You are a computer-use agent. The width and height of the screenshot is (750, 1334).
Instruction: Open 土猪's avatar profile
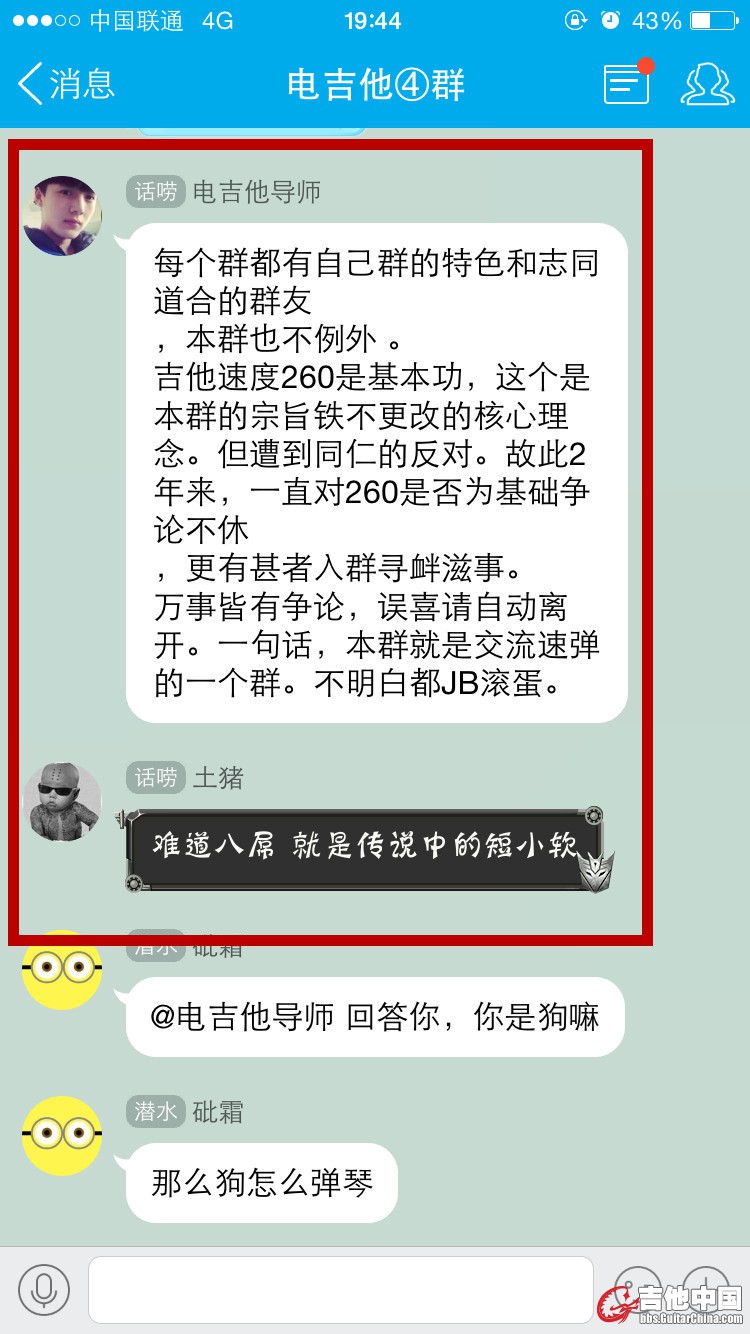62,801
